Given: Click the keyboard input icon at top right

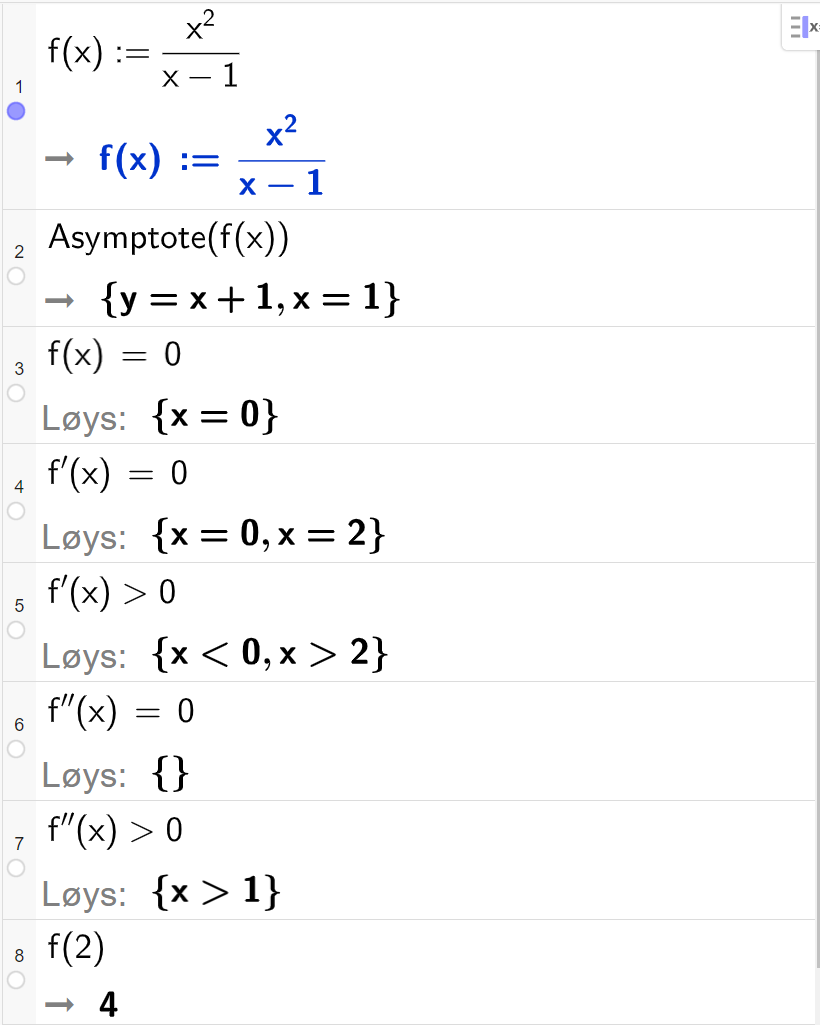Looking at the screenshot, I should click(814, 27).
